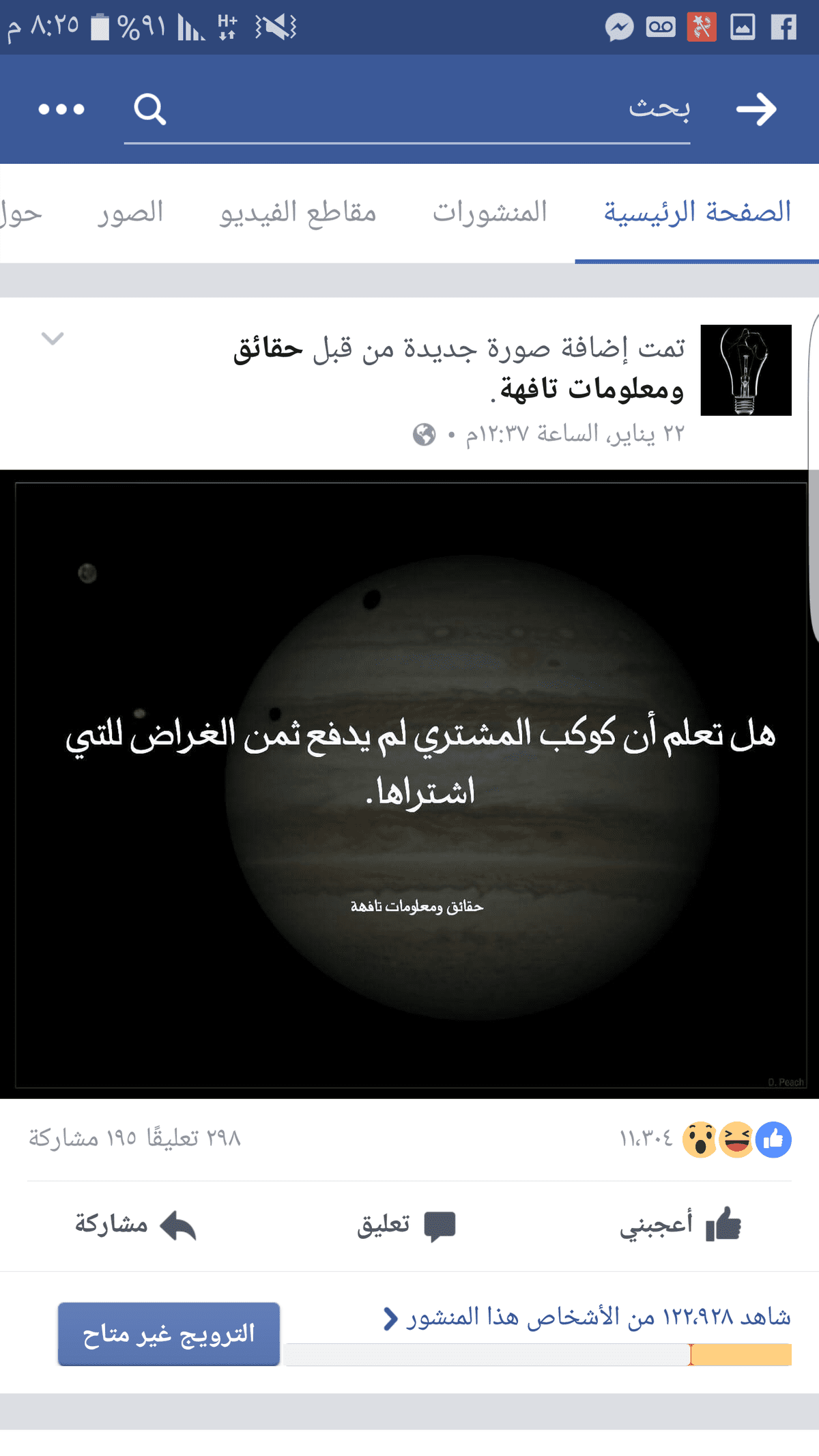
Task: Switch to the حول tab
Action: coord(22,213)
